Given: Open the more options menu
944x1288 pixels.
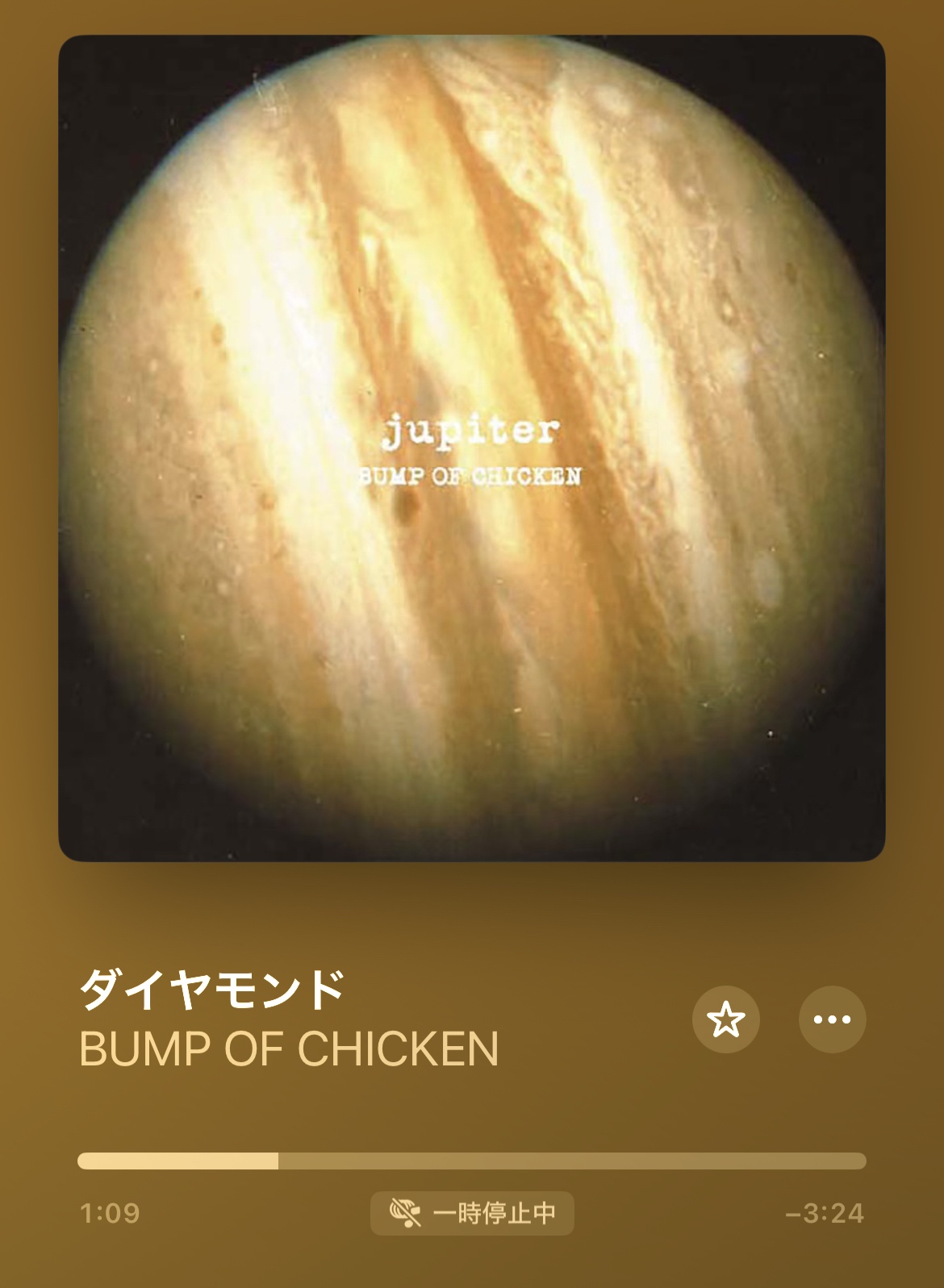Looking at the screenshot, I should click(x=832, y=1019).
